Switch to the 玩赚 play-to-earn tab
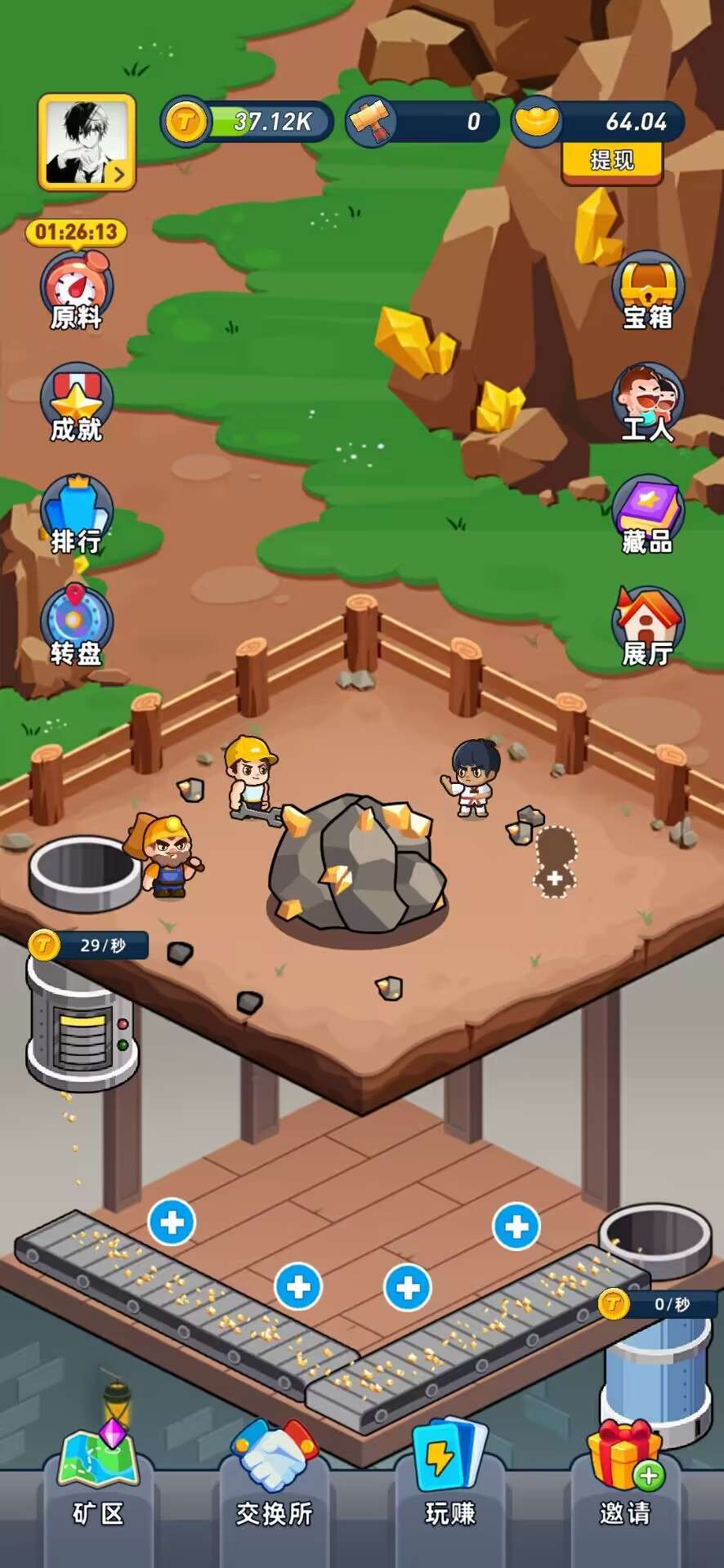 [x=450, y=1480]
